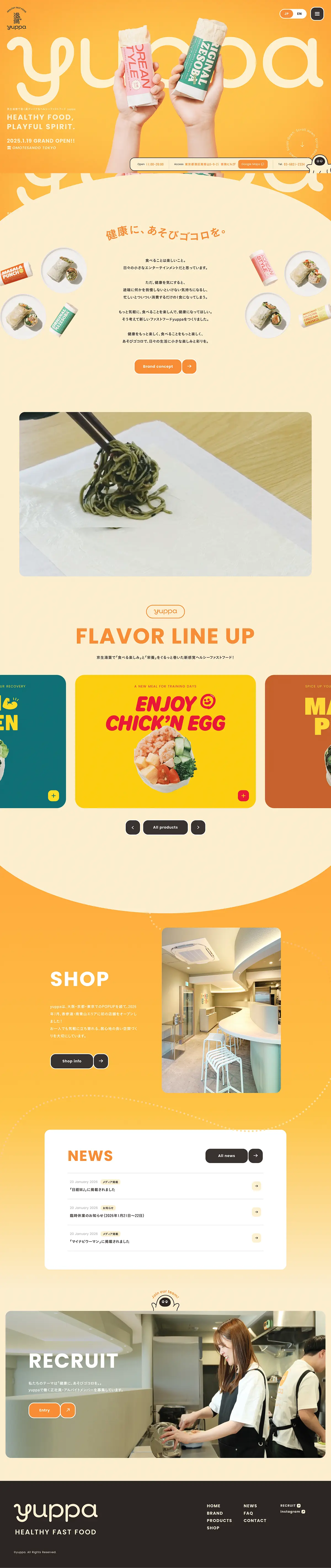331x1568 pixels.
Task: Show the previous flavor card
Action: 133,827
